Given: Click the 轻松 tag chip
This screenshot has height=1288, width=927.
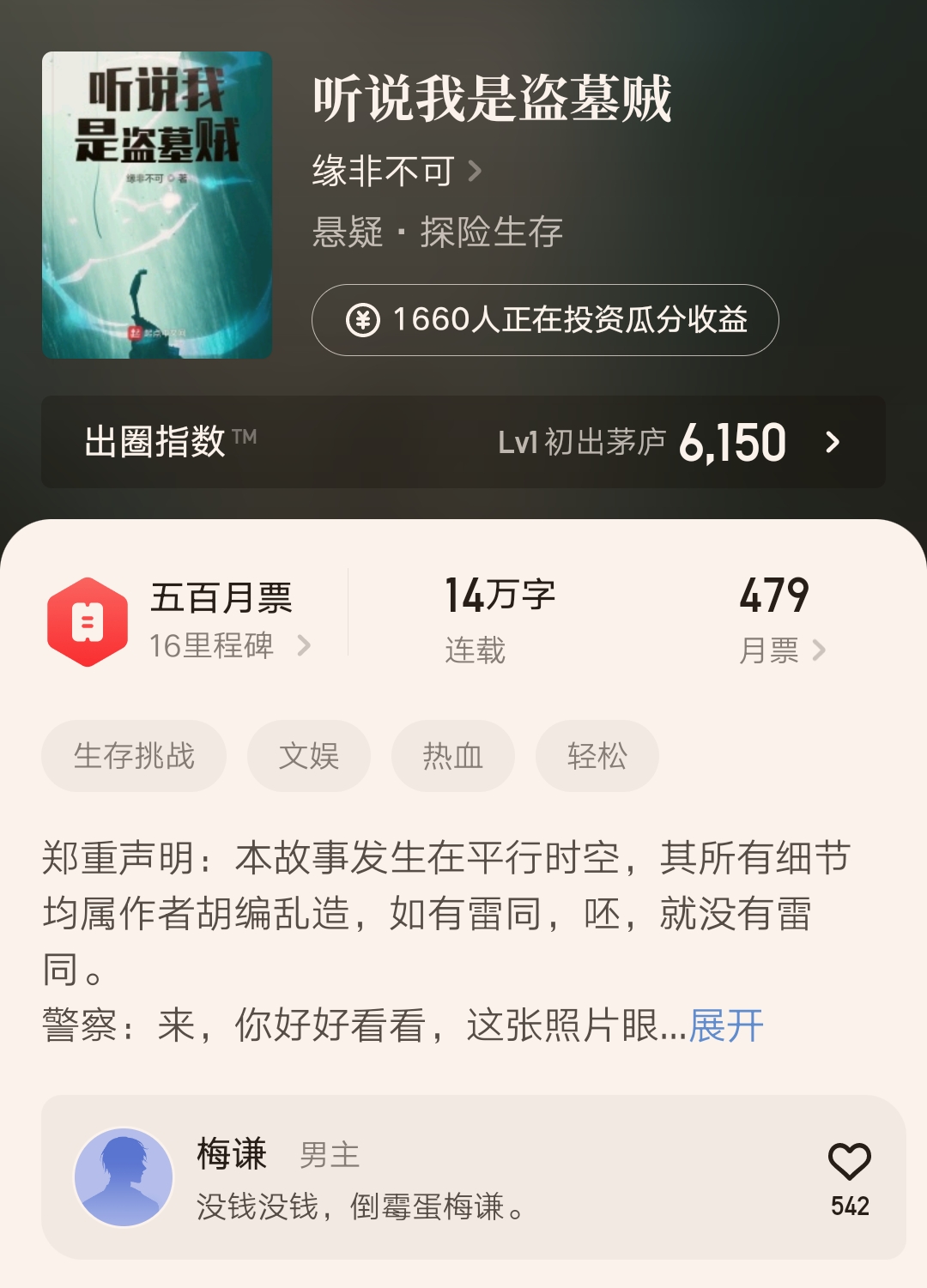Looking at the screenshot, I should pyautogui.click(x=597, y=756).
